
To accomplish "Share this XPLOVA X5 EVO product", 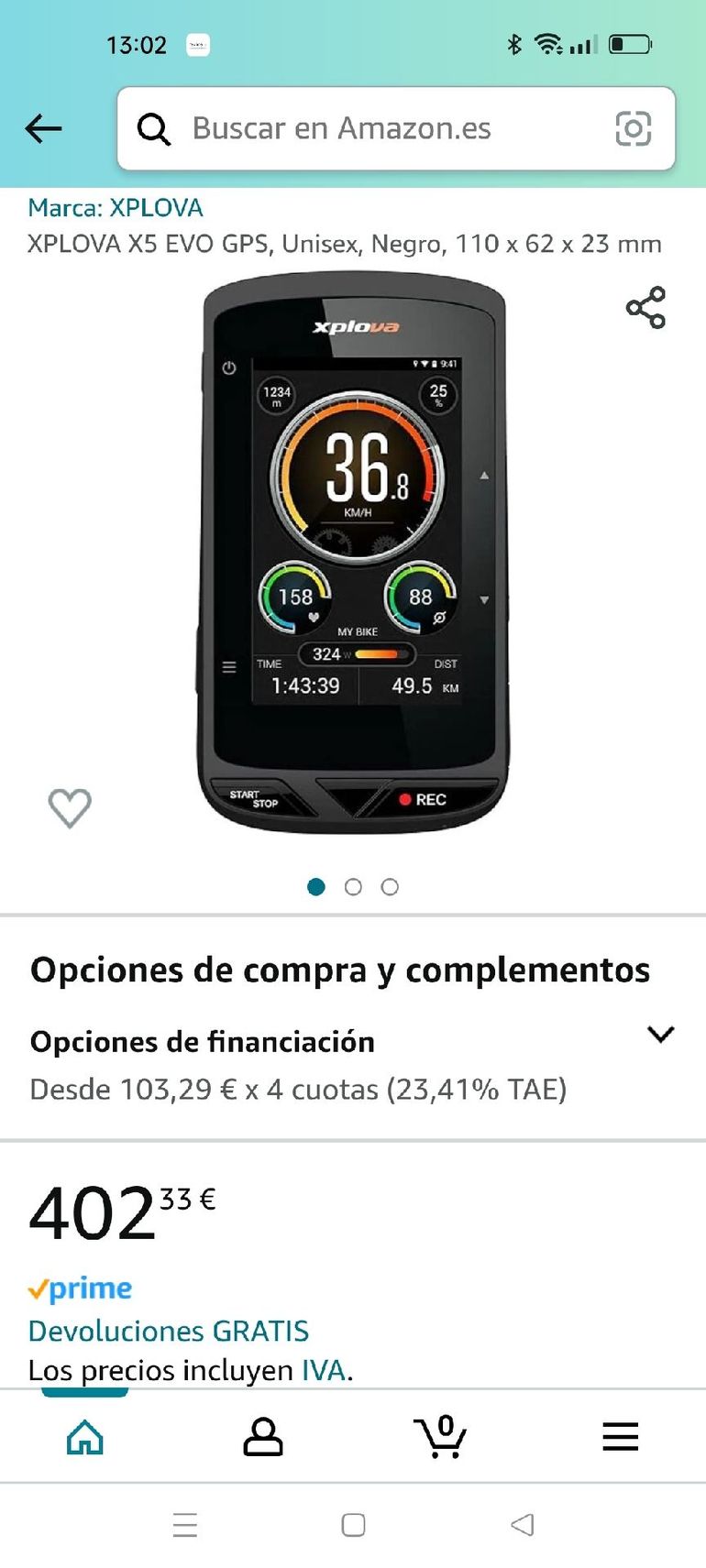I will pyautogui.click(x=645, y=308).
